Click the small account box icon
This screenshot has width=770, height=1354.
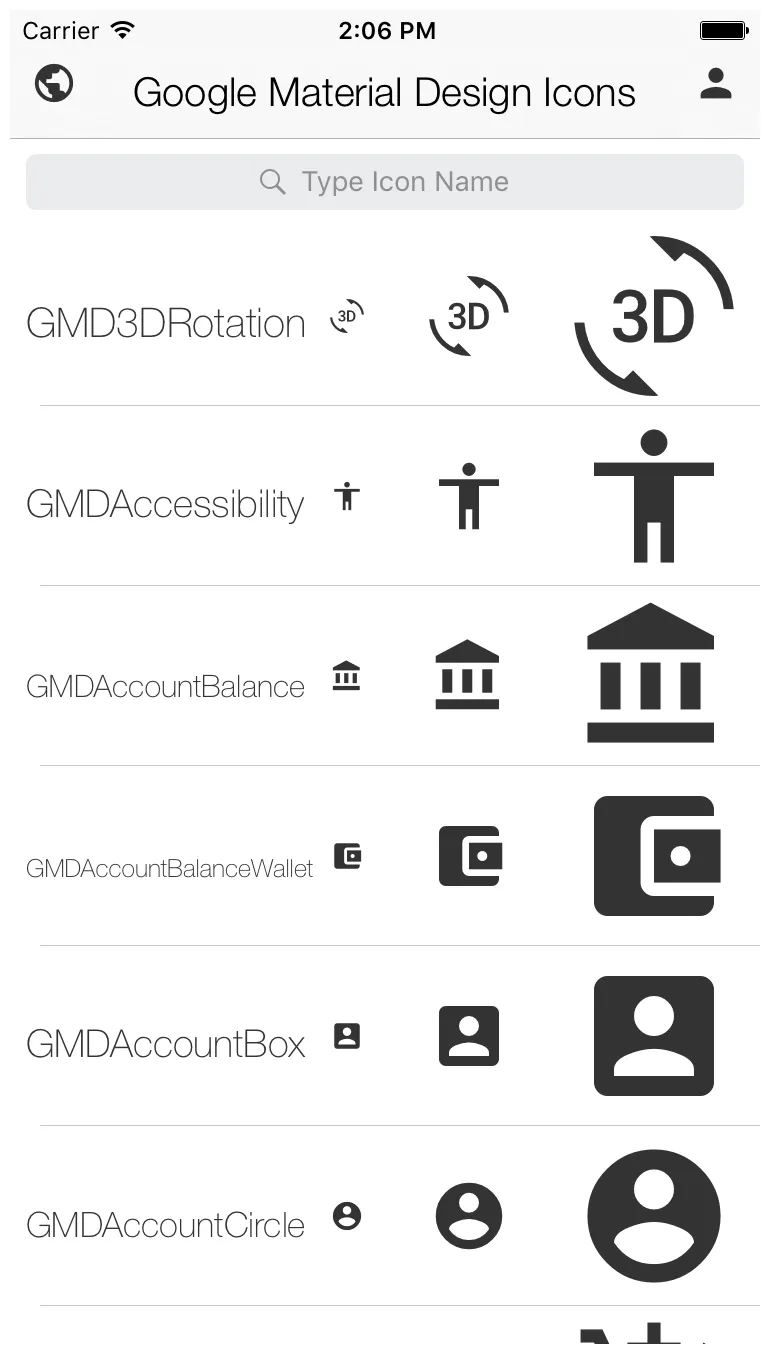pyautogui.click(x=347, y=1037)
